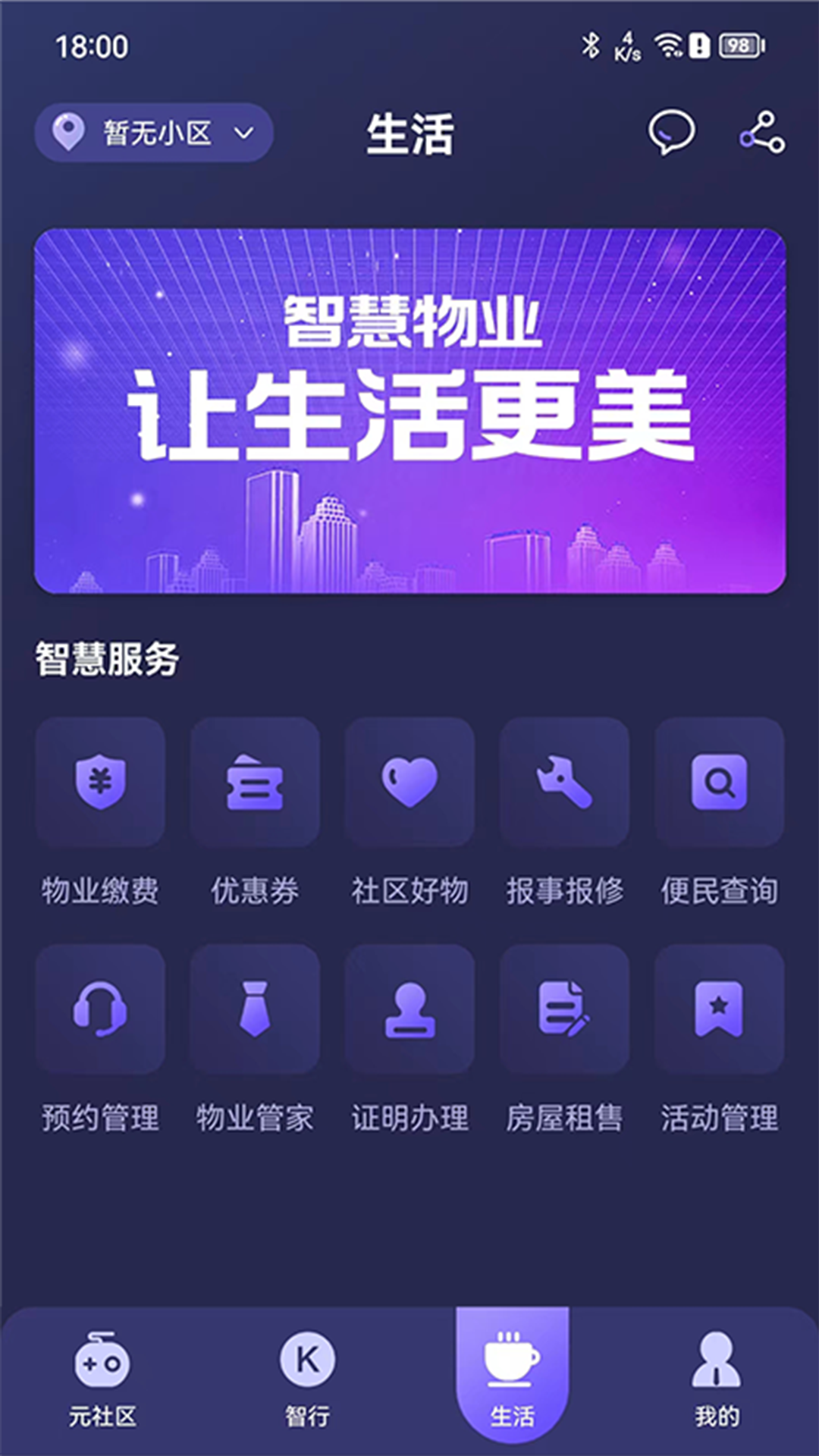Select the 优惠券 coupon icon
The image size is (819, 1456).
pyautogui.click(x=256, y=783)
